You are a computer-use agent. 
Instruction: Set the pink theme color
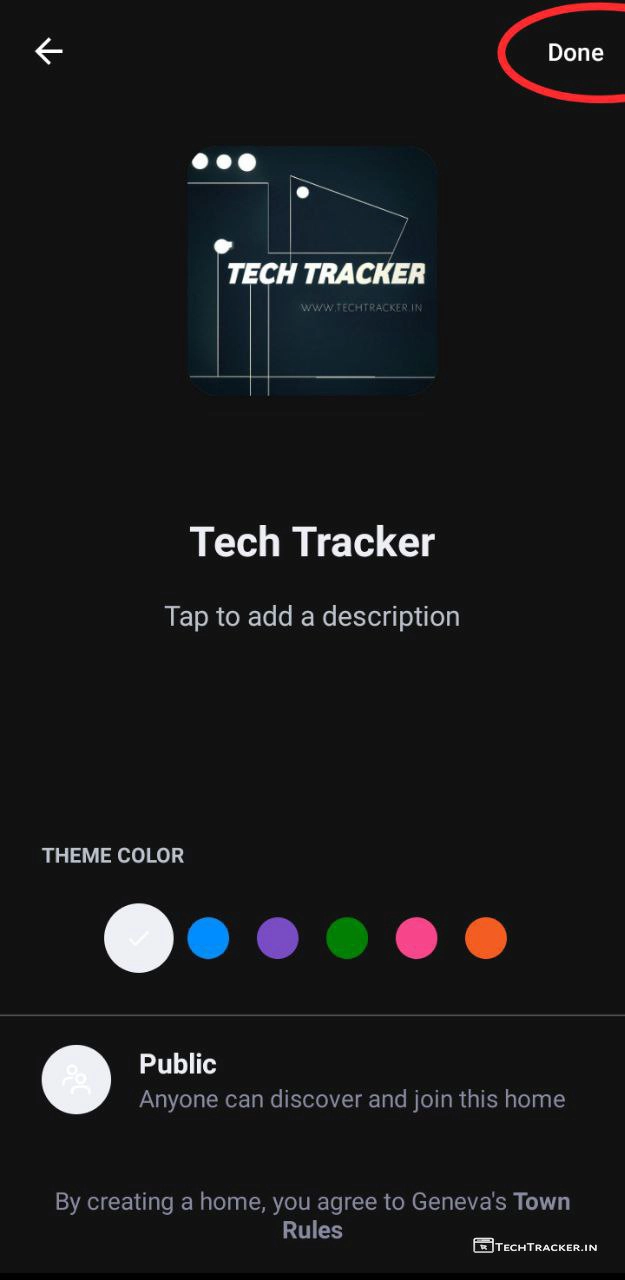417,939
